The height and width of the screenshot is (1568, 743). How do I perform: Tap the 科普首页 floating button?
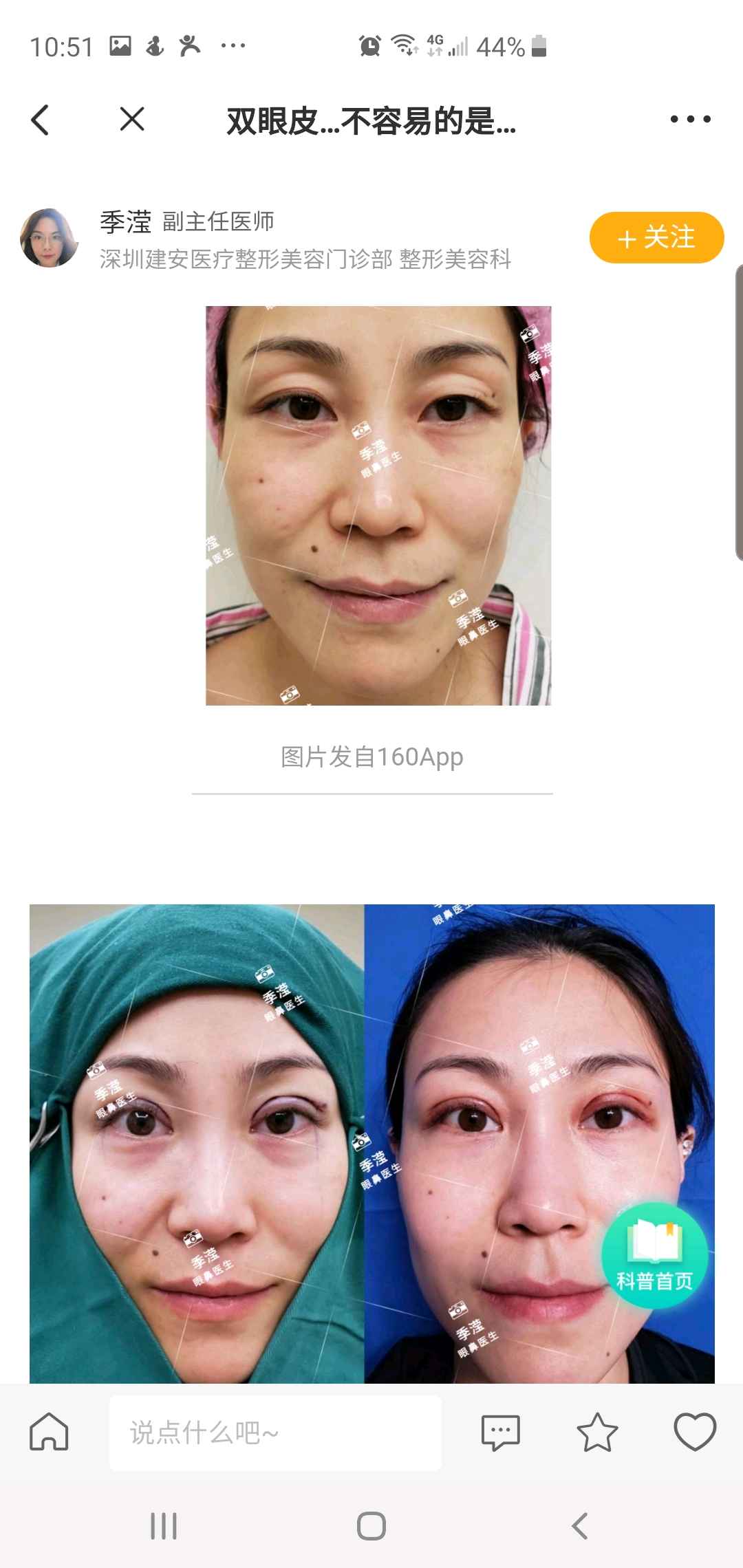pyautogui.click(x=654, y=1255)
